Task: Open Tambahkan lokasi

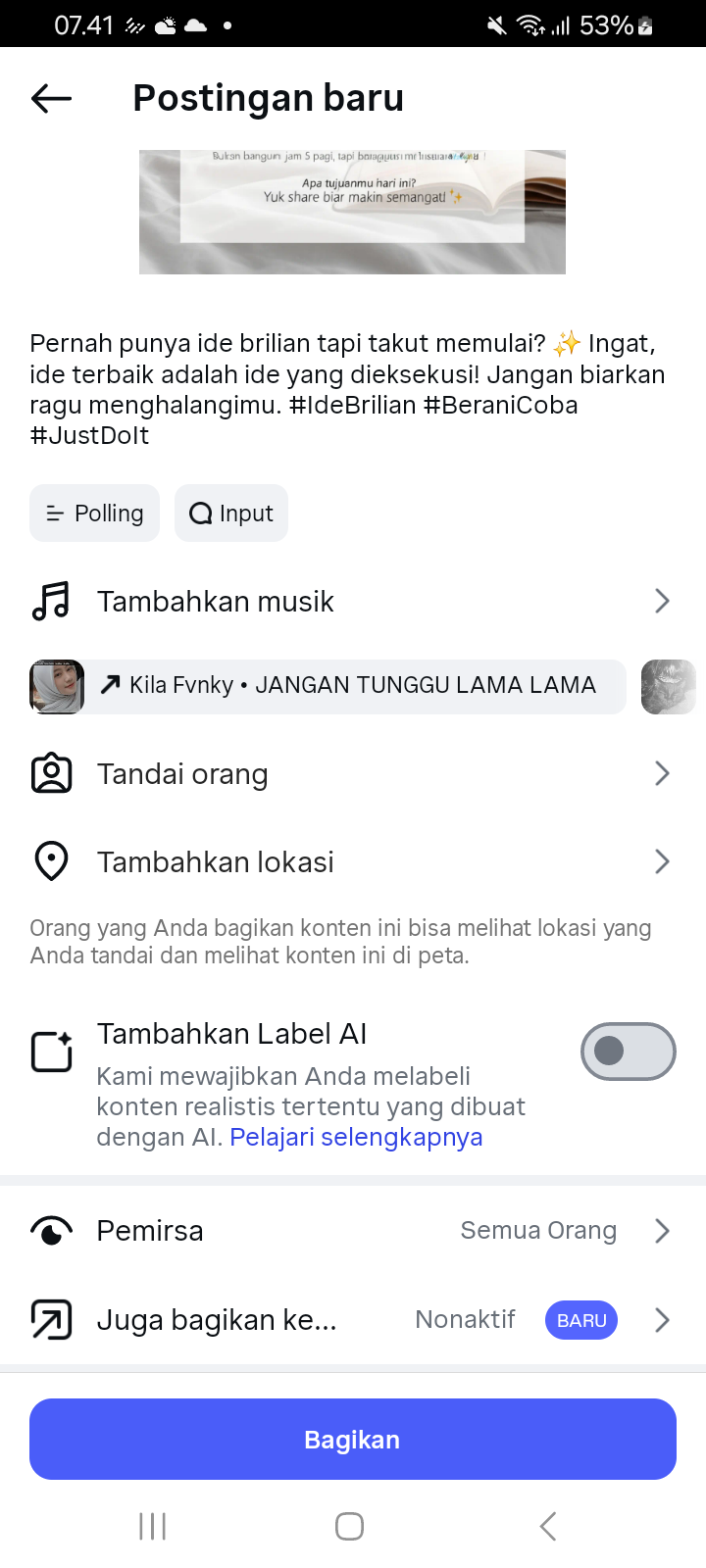Action: click(x=351, y=862)
